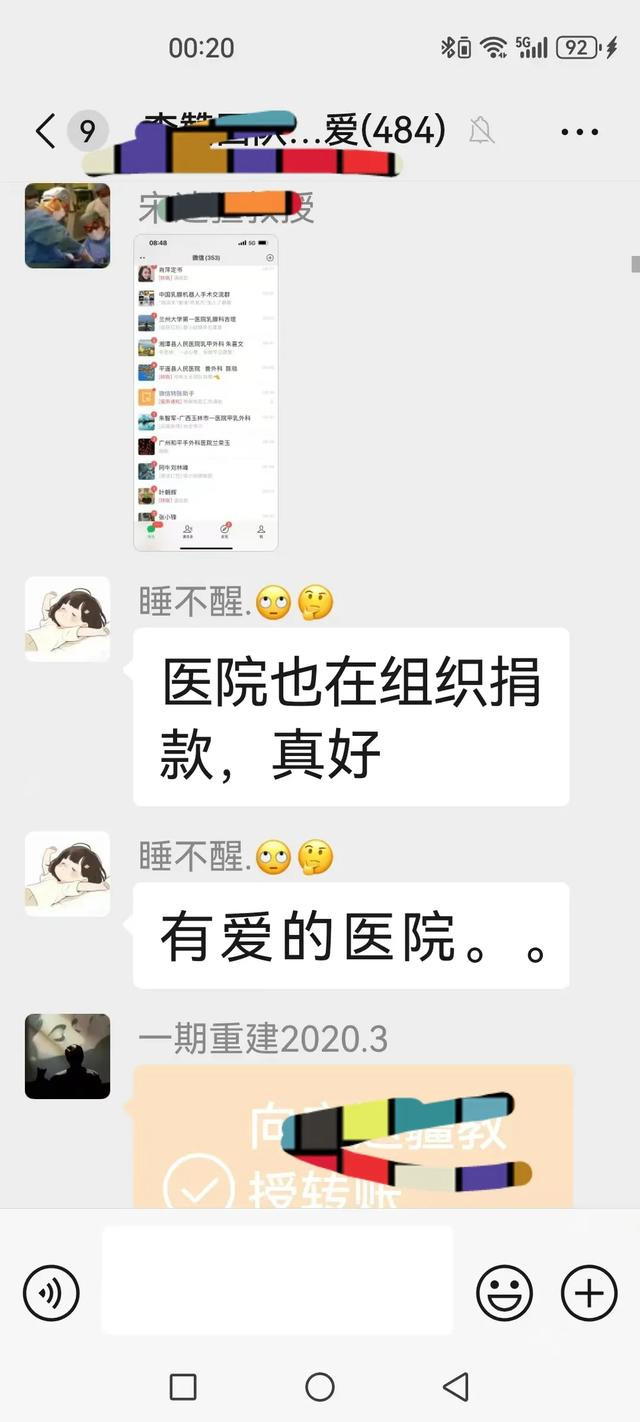Open the emoji sticker panel
640x1422 pixels.
pyautogui.click(x=504, y=1292)
